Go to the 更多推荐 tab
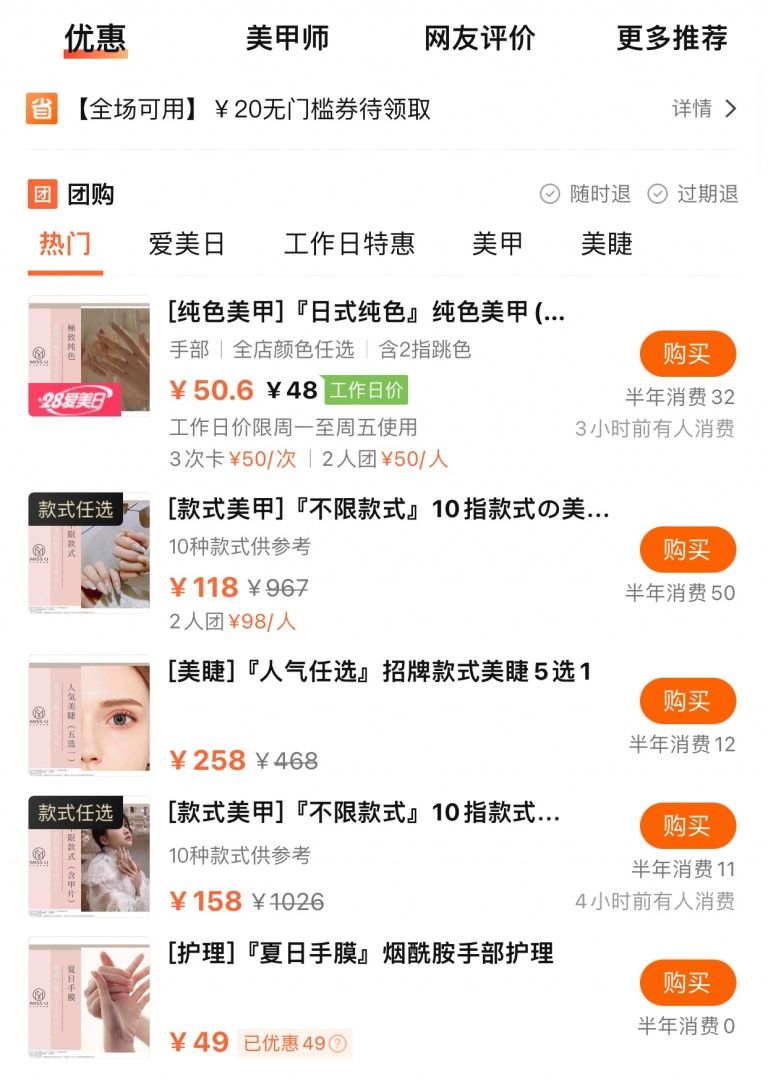Image resolution: width=768 pixels, height=1080 pixels. (671, 39)
